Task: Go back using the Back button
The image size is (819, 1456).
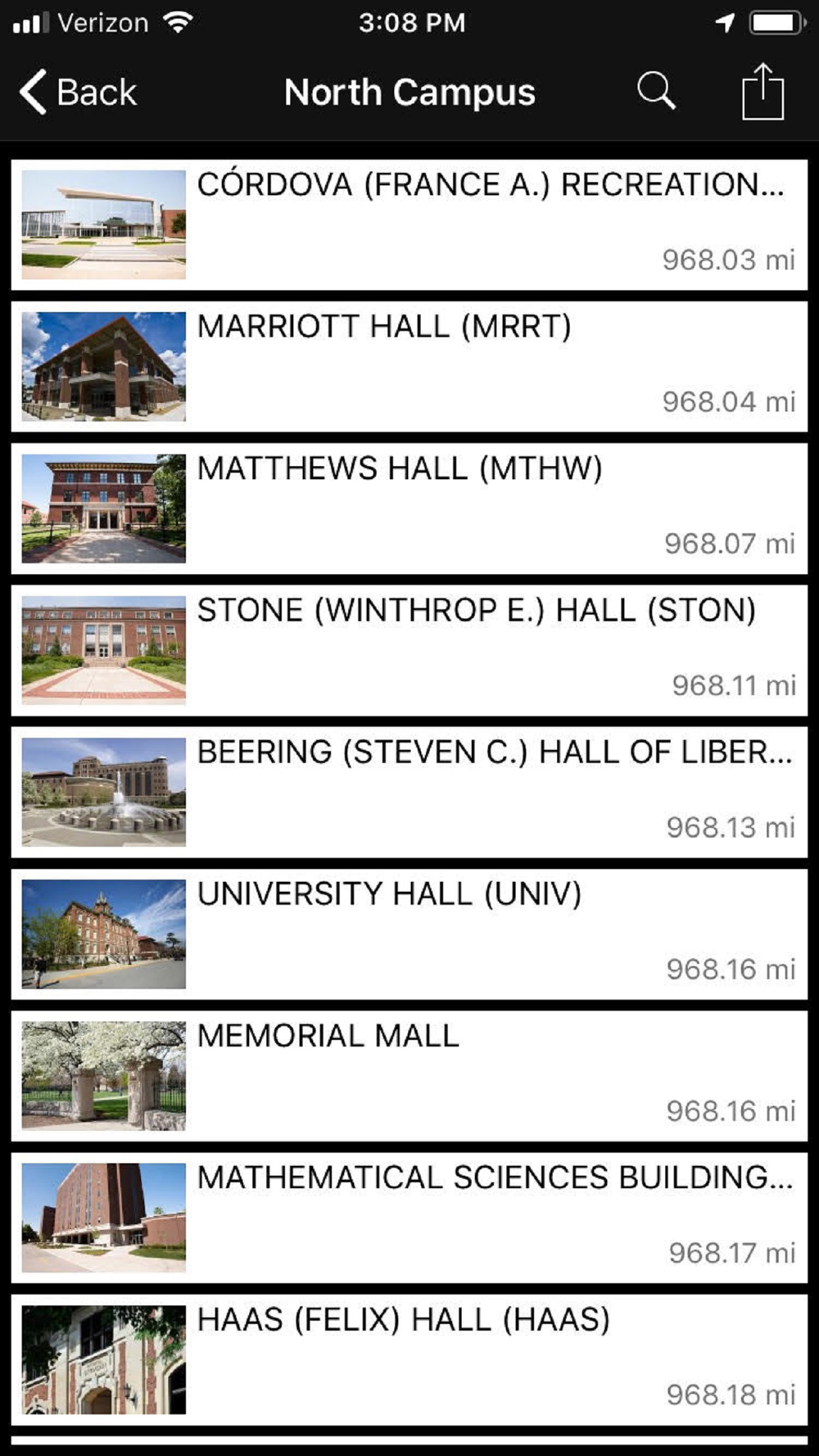Action: pyautogui.click(x=78, y=92)
